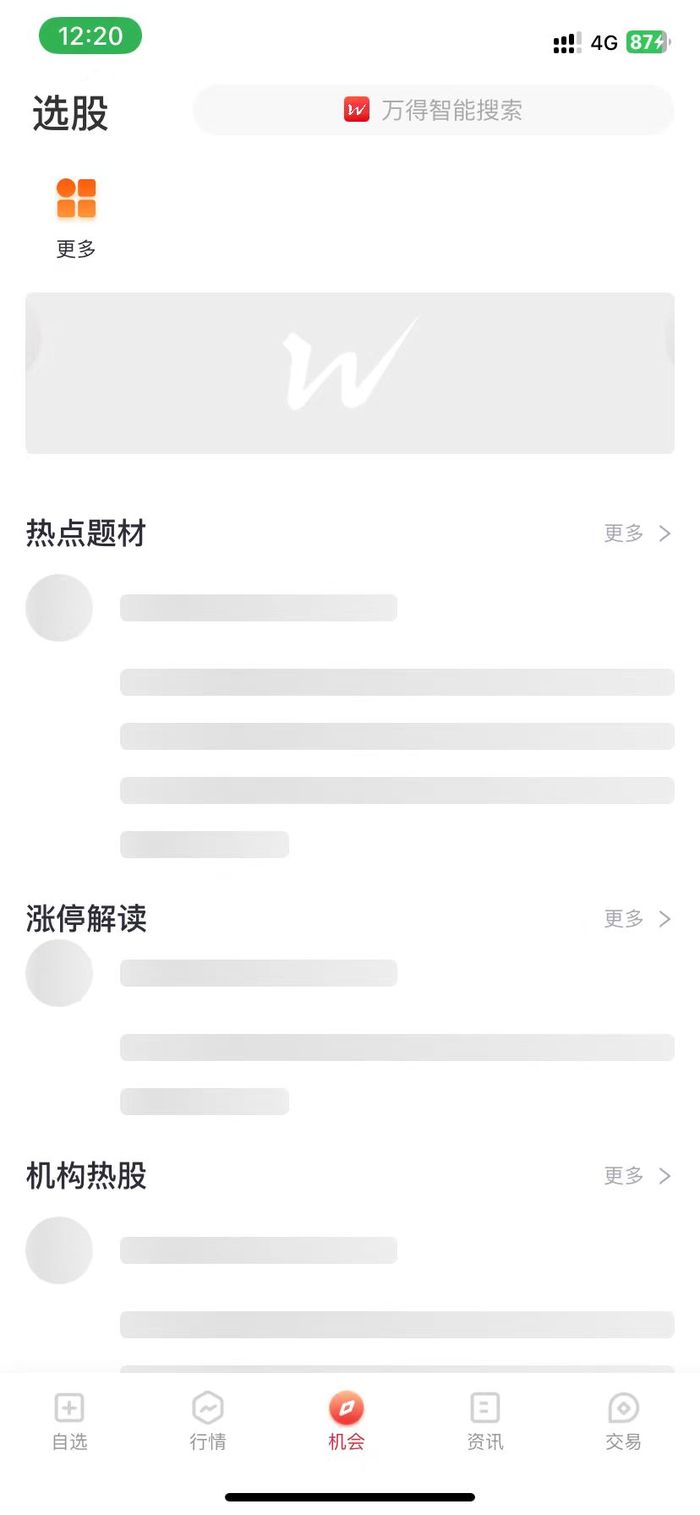This screenshot has height=1515, width=700.
Task: Switch to the 行情 tab
Action: pos(208,1421)
